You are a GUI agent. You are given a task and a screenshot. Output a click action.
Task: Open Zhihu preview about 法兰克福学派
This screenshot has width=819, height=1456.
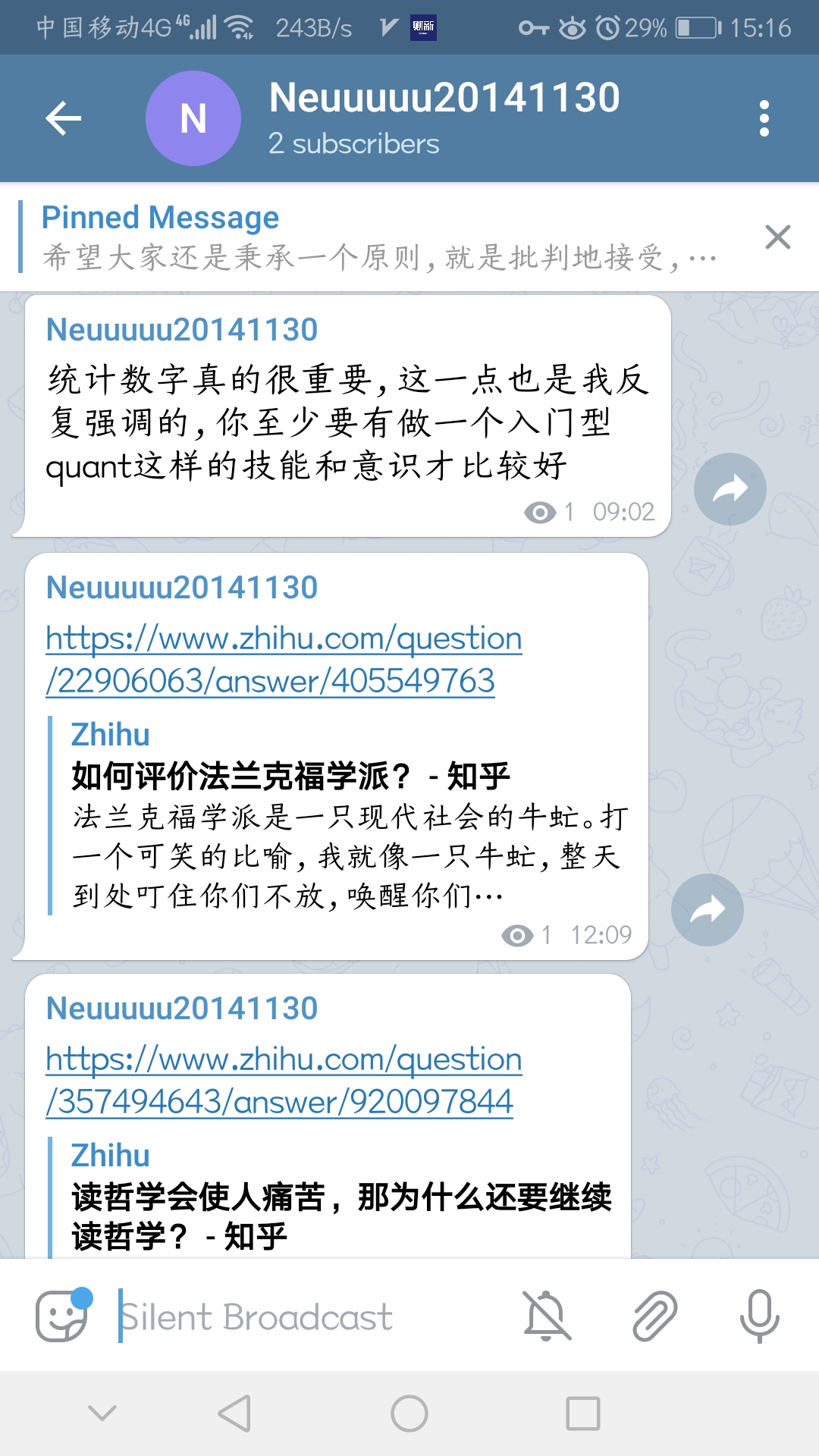pyautogui.click(x=349, y=815)
